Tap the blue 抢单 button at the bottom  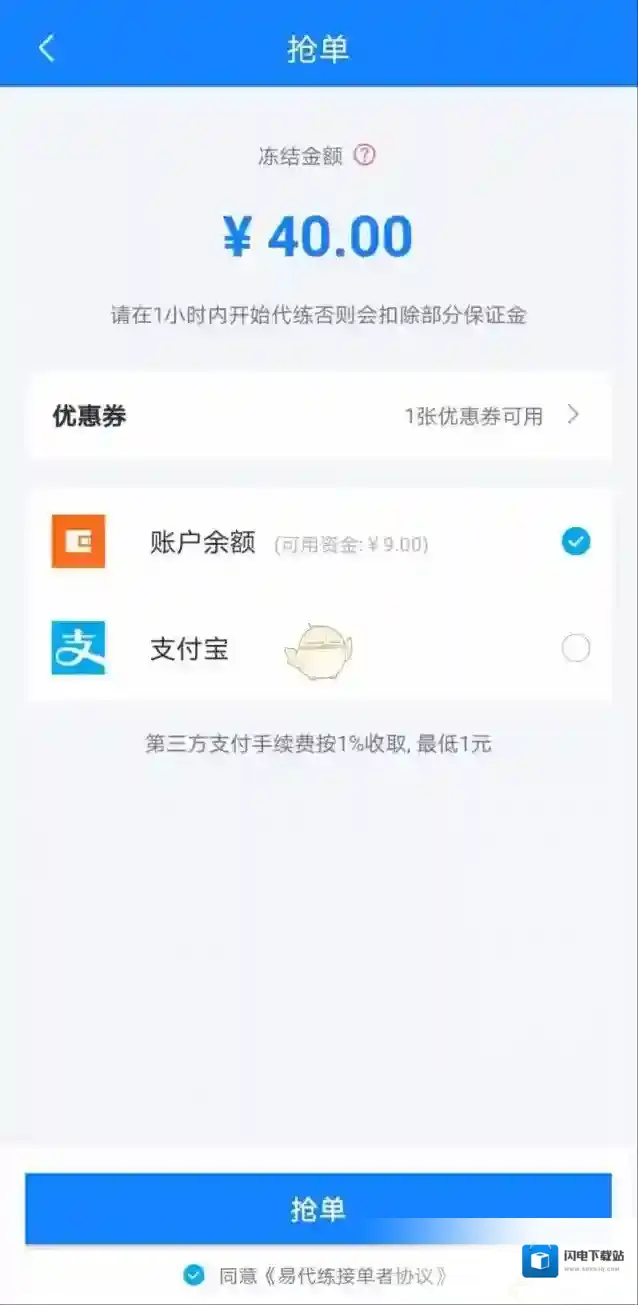click(318, 1209)
